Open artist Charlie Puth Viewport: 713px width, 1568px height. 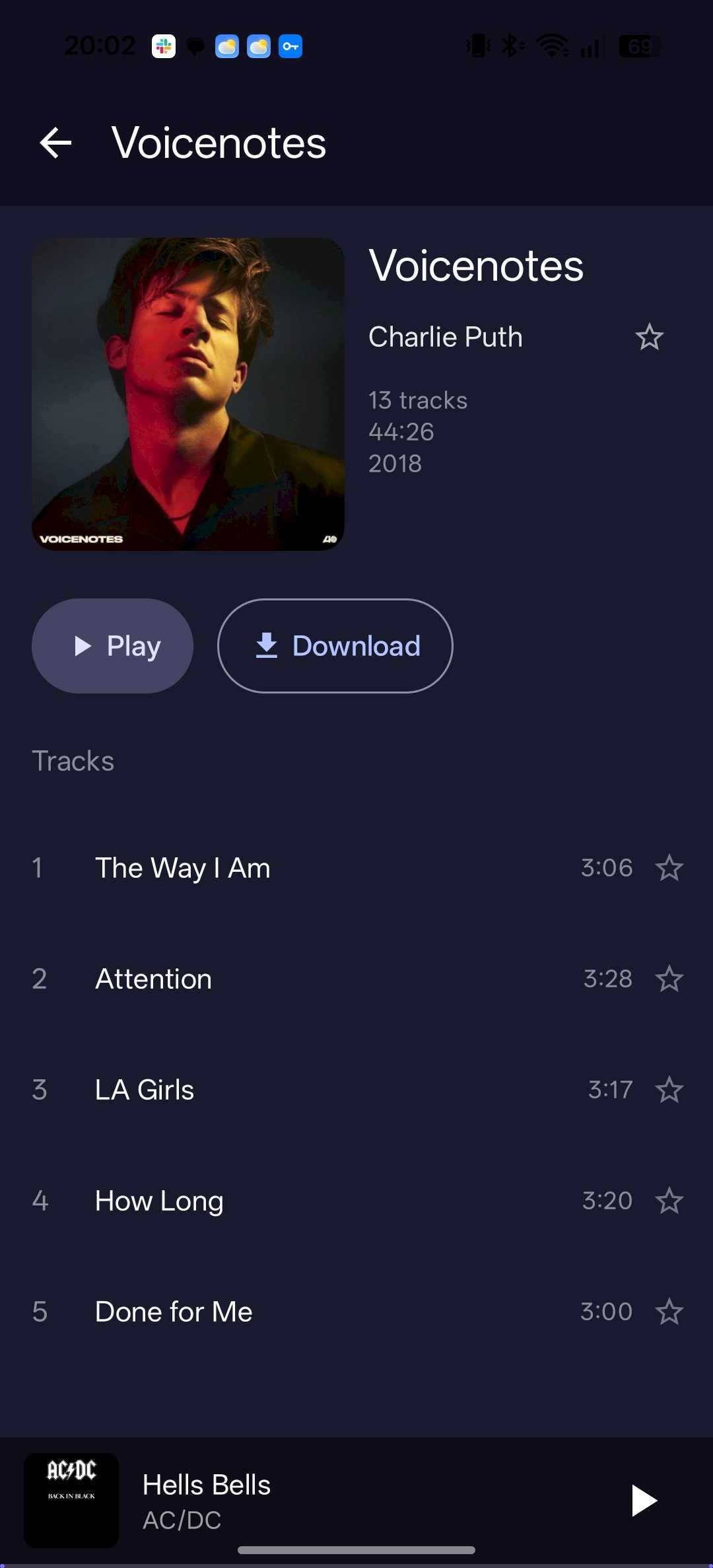(446, 337)
